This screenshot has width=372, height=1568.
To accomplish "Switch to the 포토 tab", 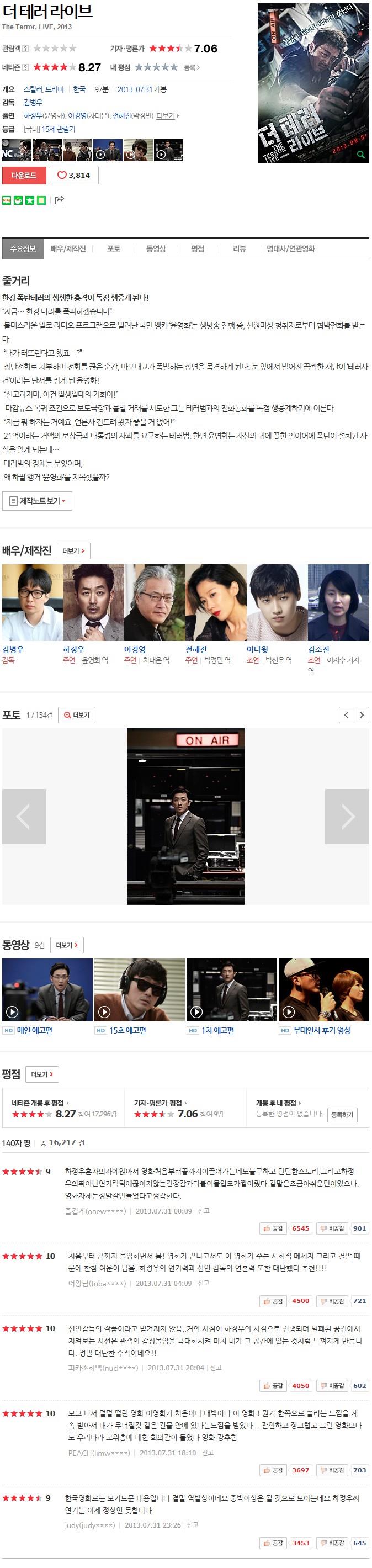I will (x=113, y=248).
